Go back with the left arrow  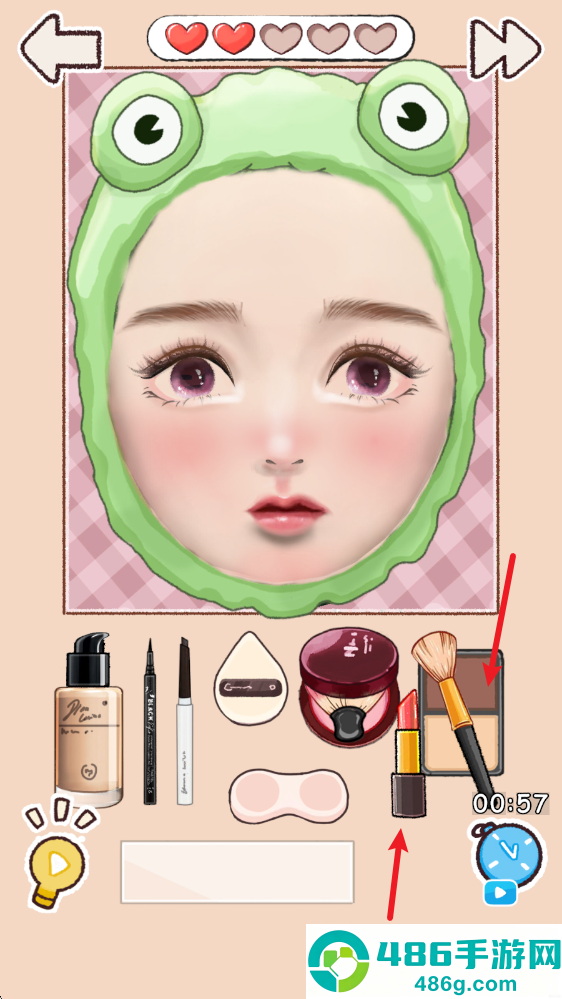pyautogui.click(x=61, y=47)
